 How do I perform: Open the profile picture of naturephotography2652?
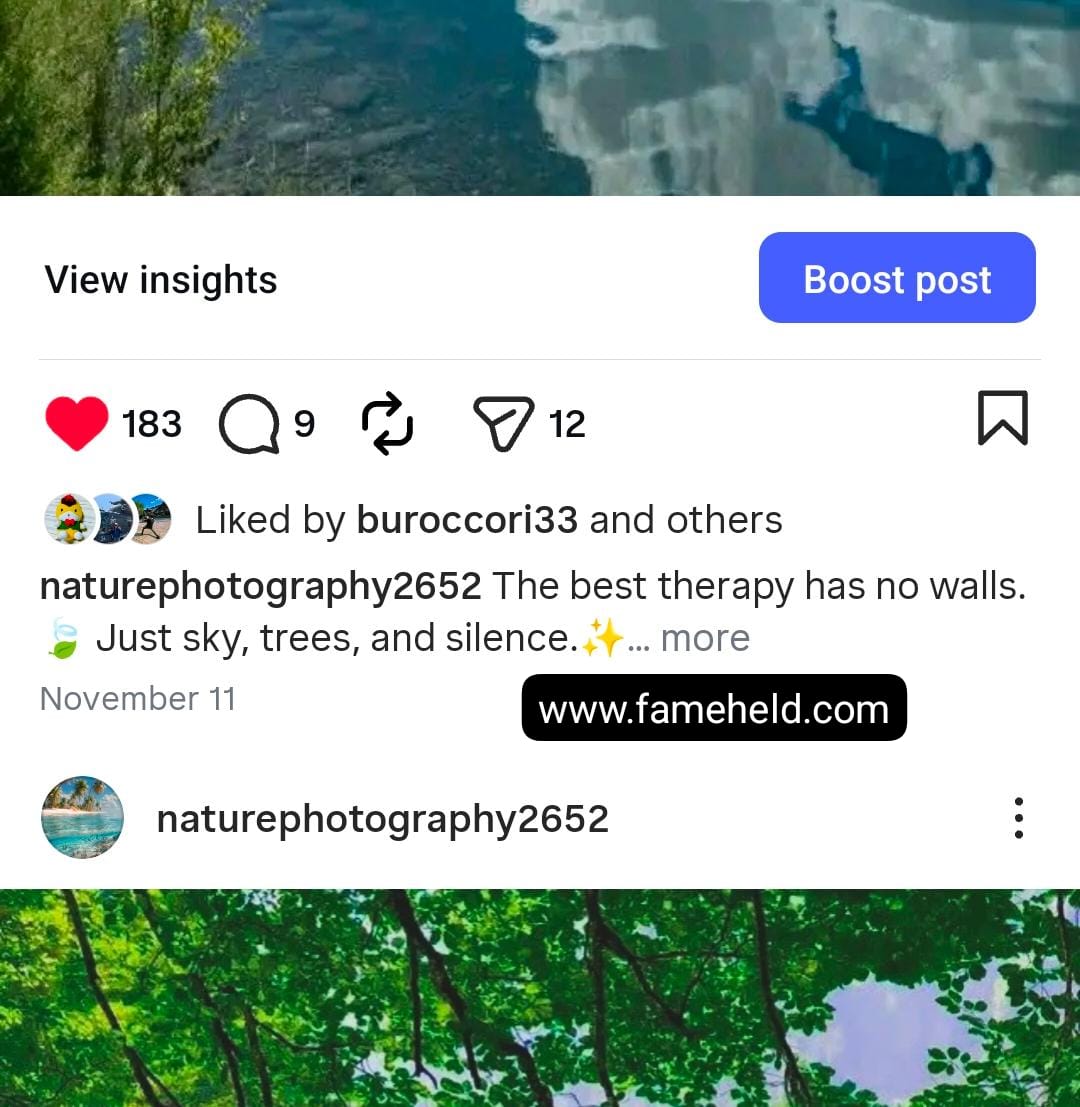point(81,817)
